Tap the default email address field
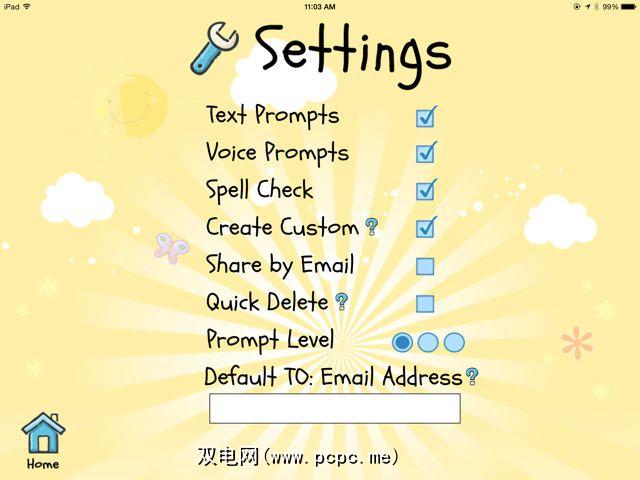 [334, 408]
